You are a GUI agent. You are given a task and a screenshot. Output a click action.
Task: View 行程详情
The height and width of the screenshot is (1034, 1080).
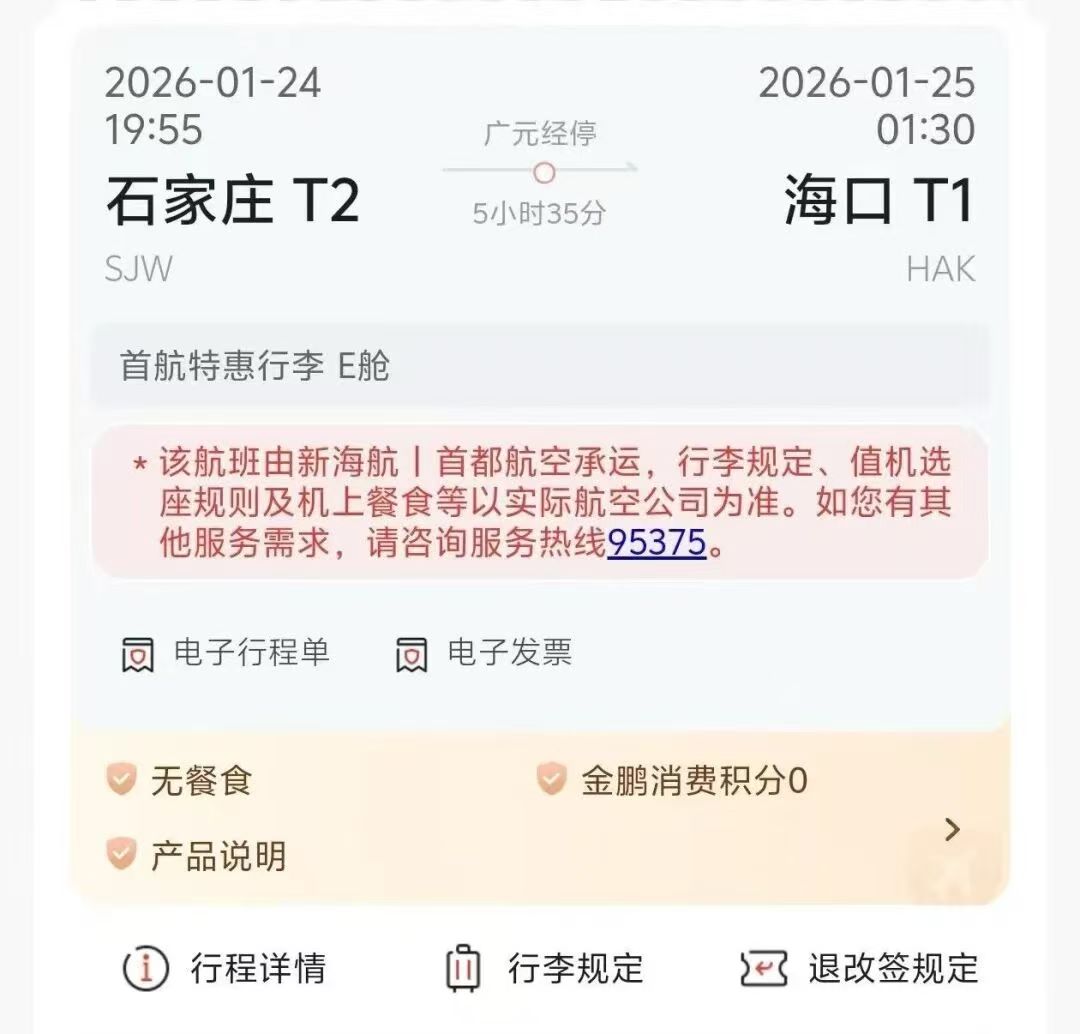pyautogui.click(x=225, y=968)
